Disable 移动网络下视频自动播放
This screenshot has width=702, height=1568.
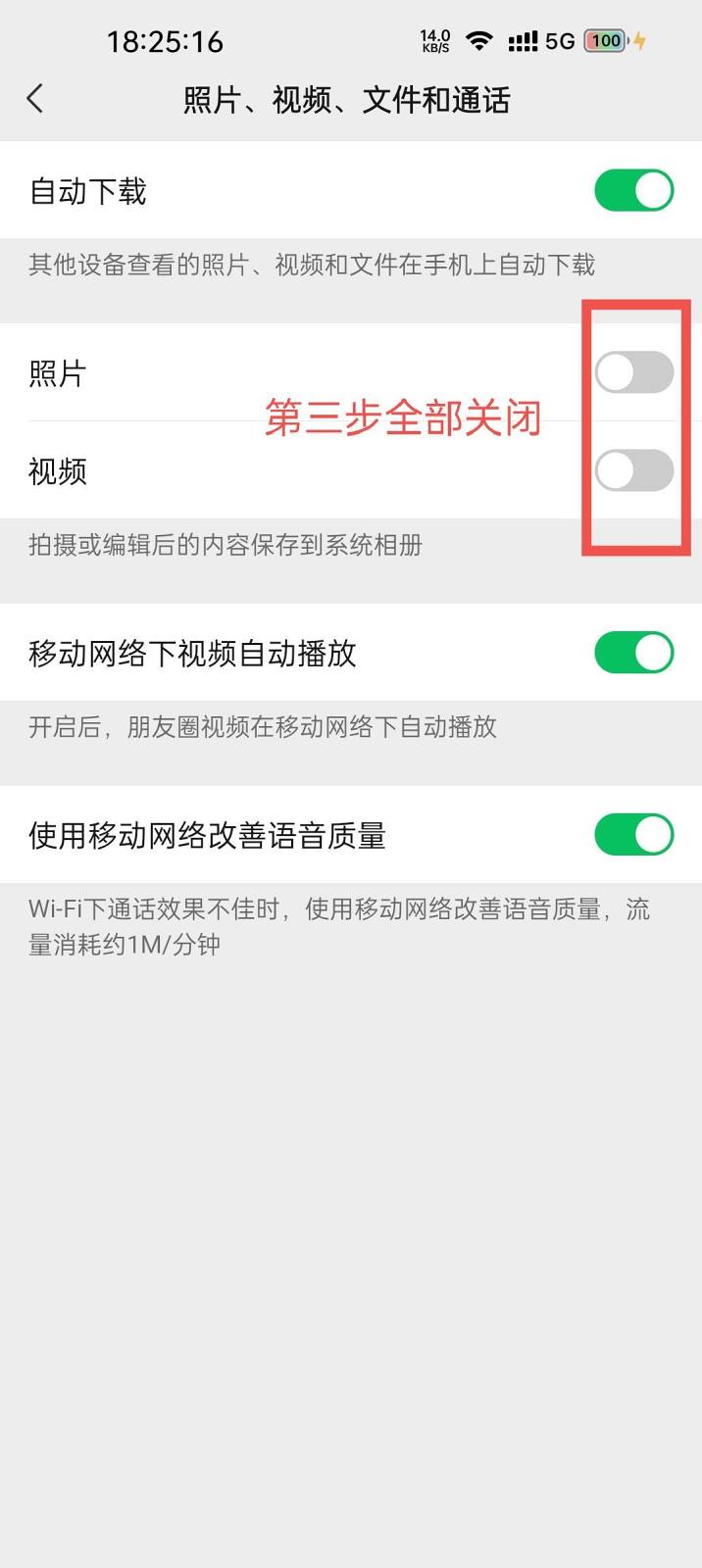[633, 653]
